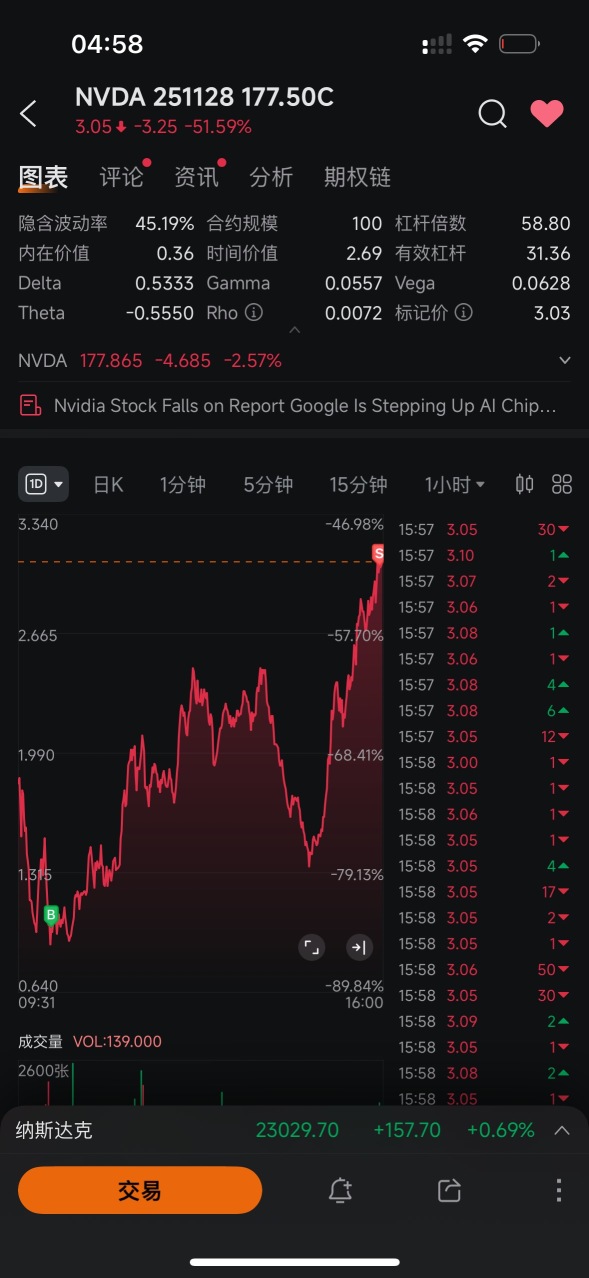The width and height of the screenshot is (589, 1278).
Task: Open the 1小时 interval dropdown
Action: point(455,485)
